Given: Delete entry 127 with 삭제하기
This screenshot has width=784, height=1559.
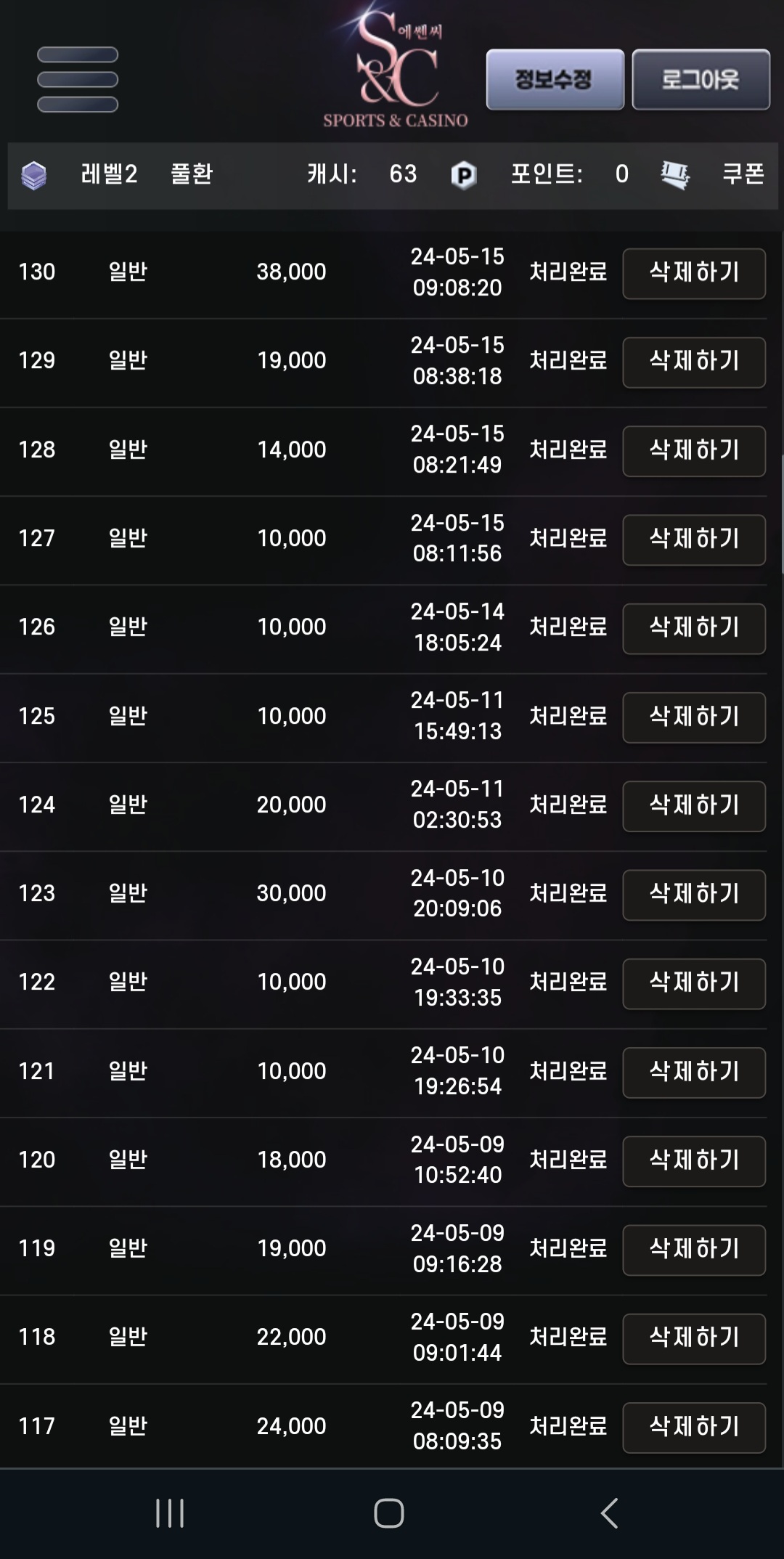Looking at the screenshot, I should click(x=694, y=540).
